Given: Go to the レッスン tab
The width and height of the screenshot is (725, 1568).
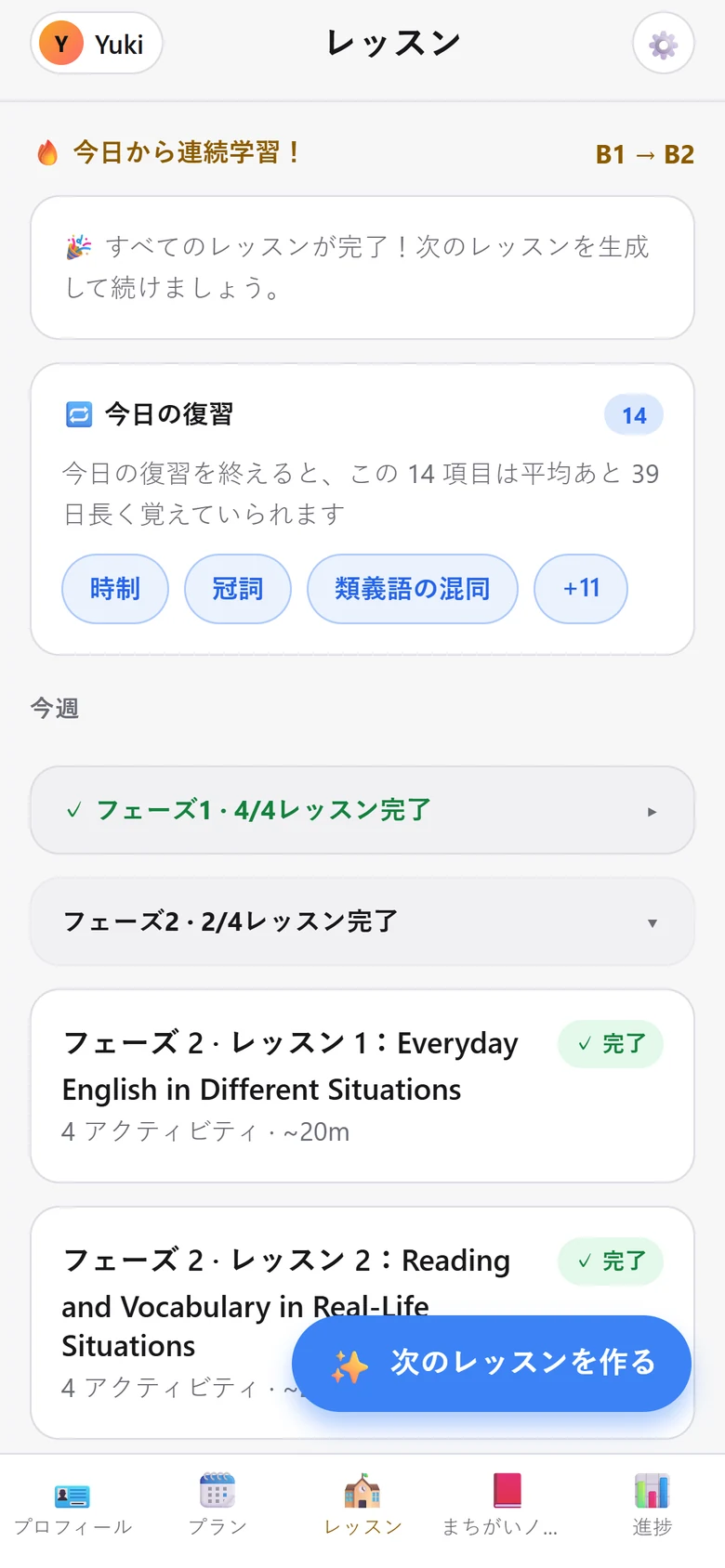Looking at the screenshot, I should pyautogui.click(x=362, y=1505).
